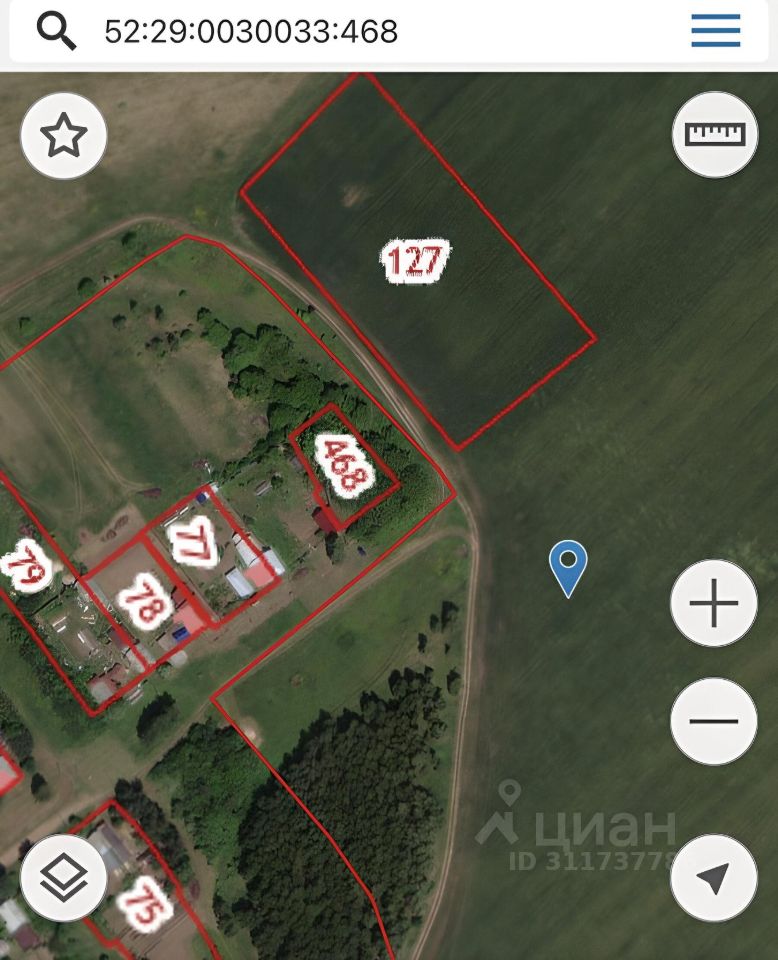Zoom in on the map
Screen dimensions: 778x960
(714, 604)
